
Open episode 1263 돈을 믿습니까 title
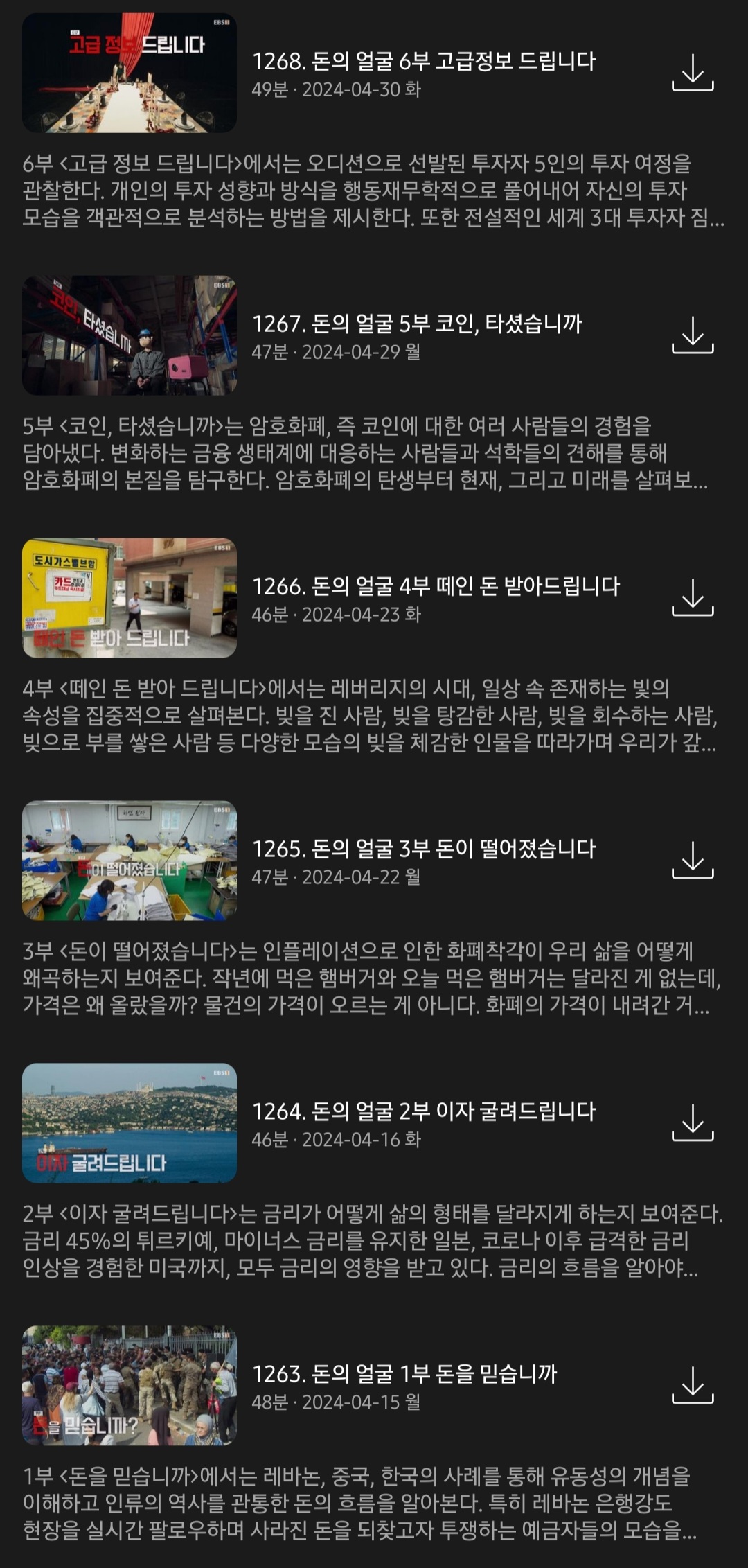click(x=404, y=1374)
